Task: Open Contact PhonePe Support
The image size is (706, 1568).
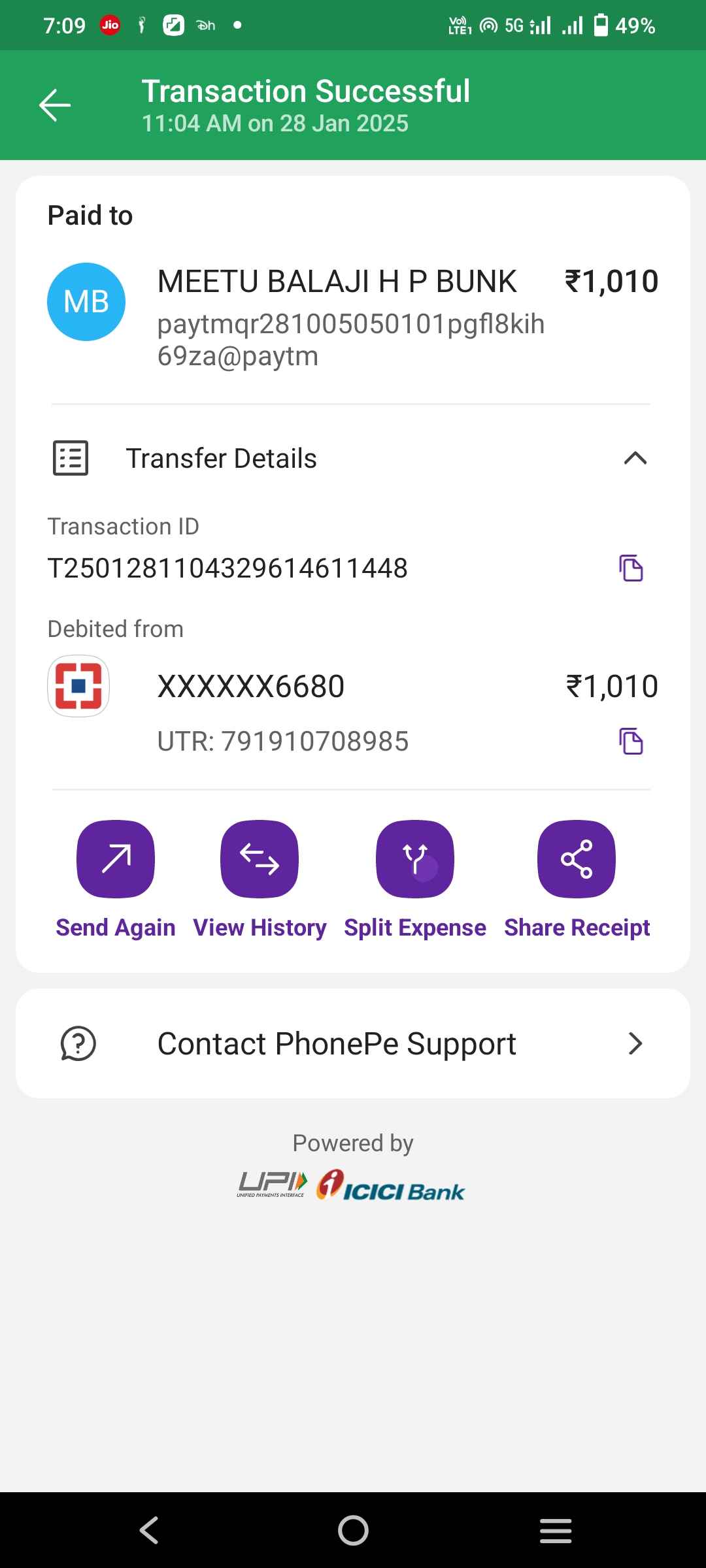Action: 353,1043
